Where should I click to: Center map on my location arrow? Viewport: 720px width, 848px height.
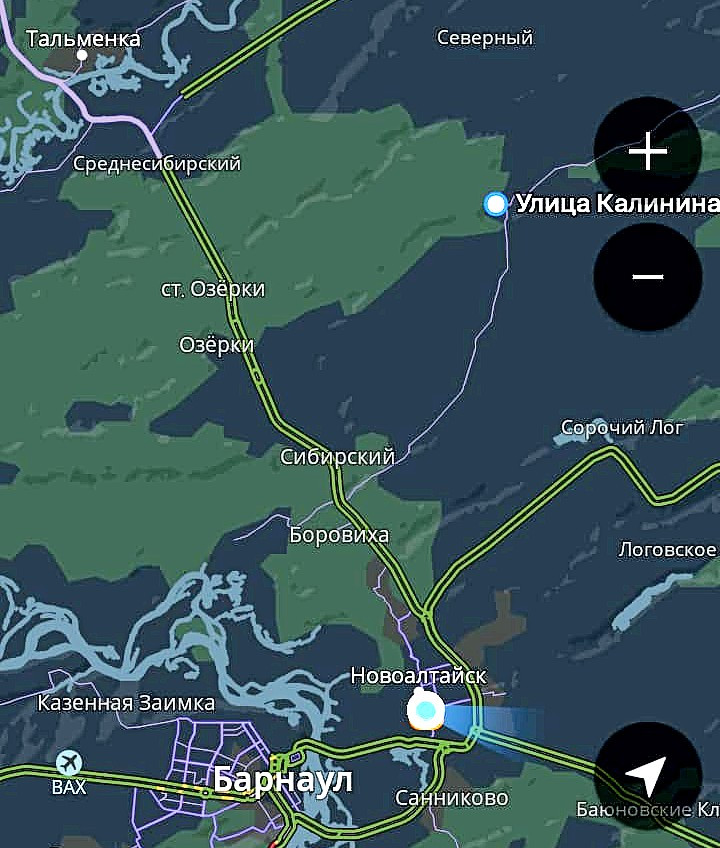point(648,775)
